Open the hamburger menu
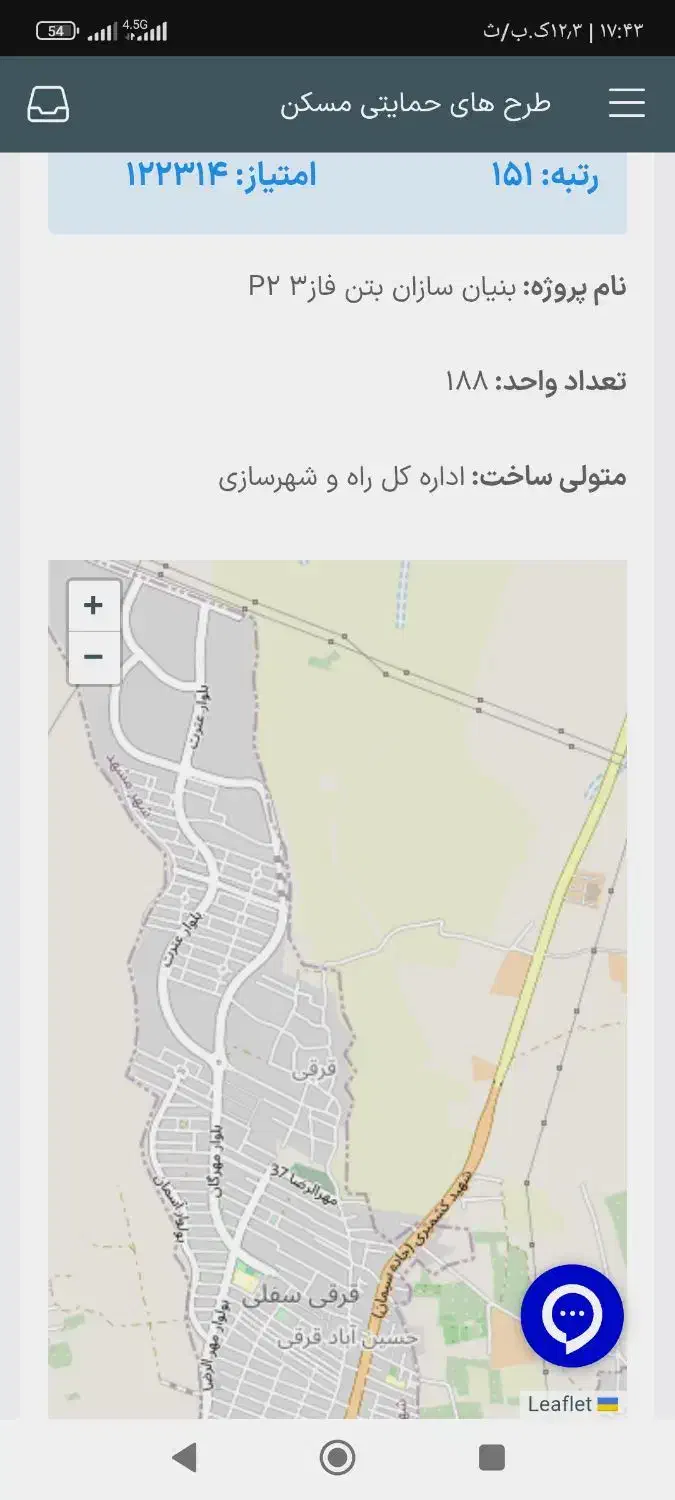Viewport: 675px width, 1500px height. [626, 104]
